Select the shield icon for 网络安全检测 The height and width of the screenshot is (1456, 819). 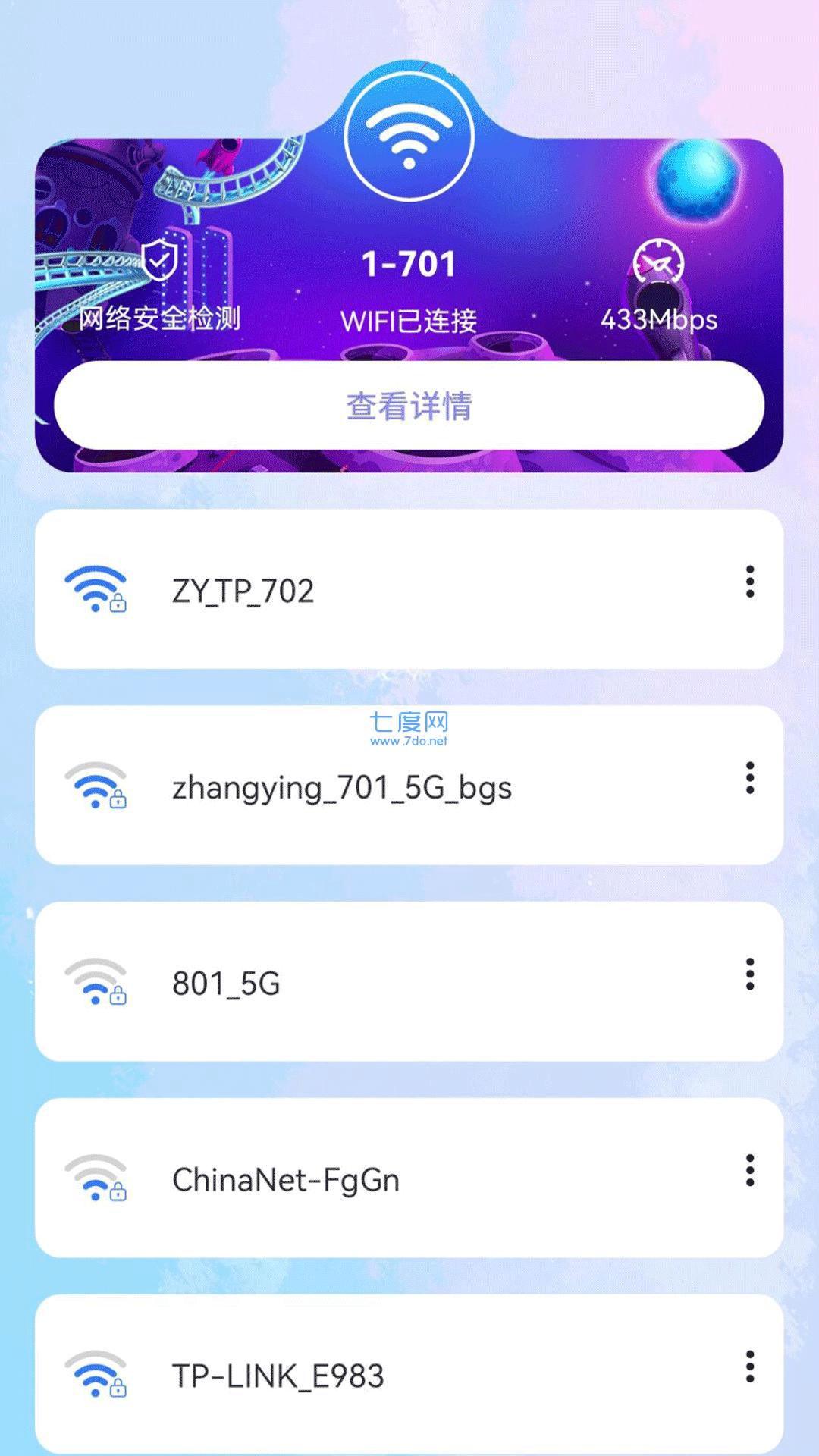(159, 262)
